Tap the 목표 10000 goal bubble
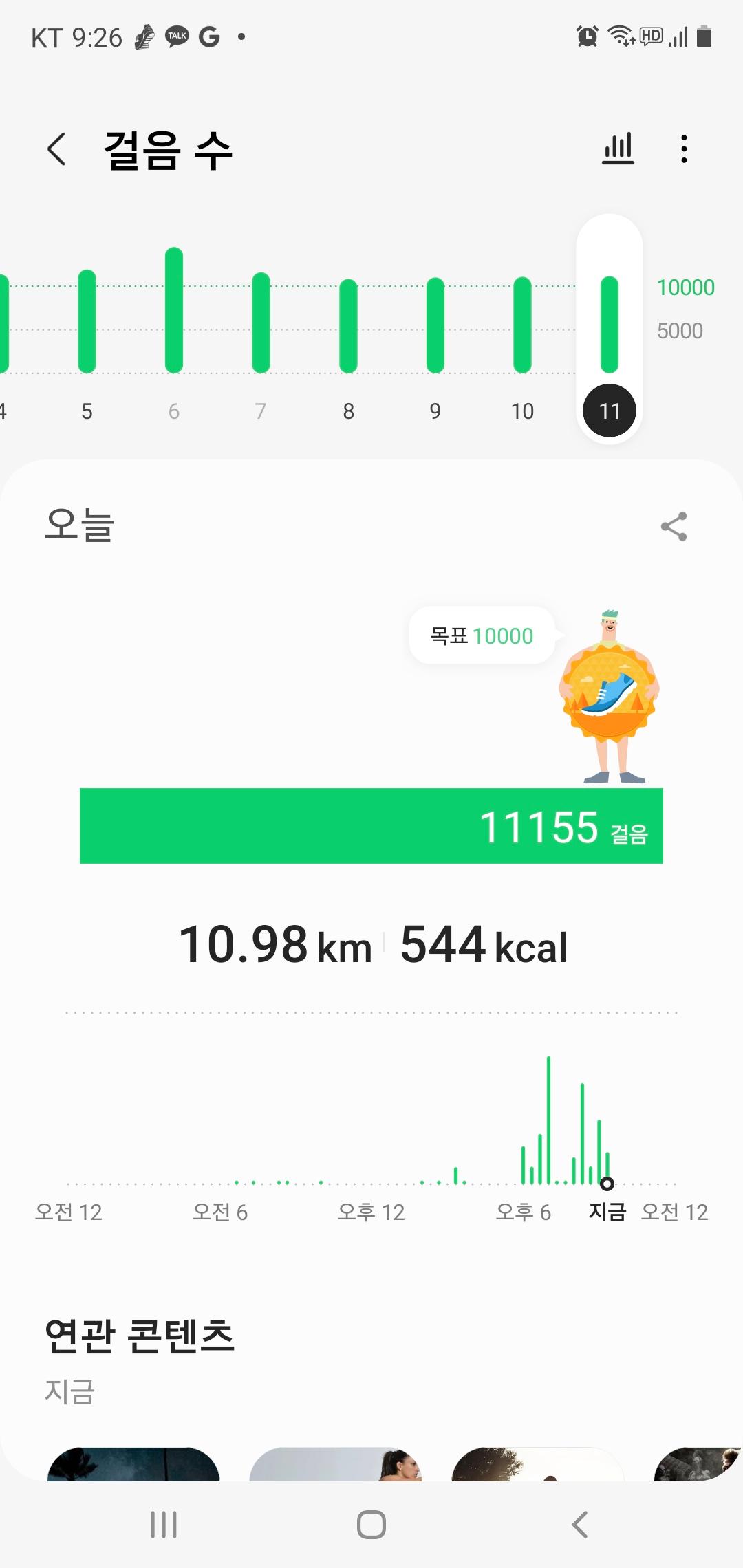The width and height of the screenshot is (743, 1568). click(x=482, y=635)
